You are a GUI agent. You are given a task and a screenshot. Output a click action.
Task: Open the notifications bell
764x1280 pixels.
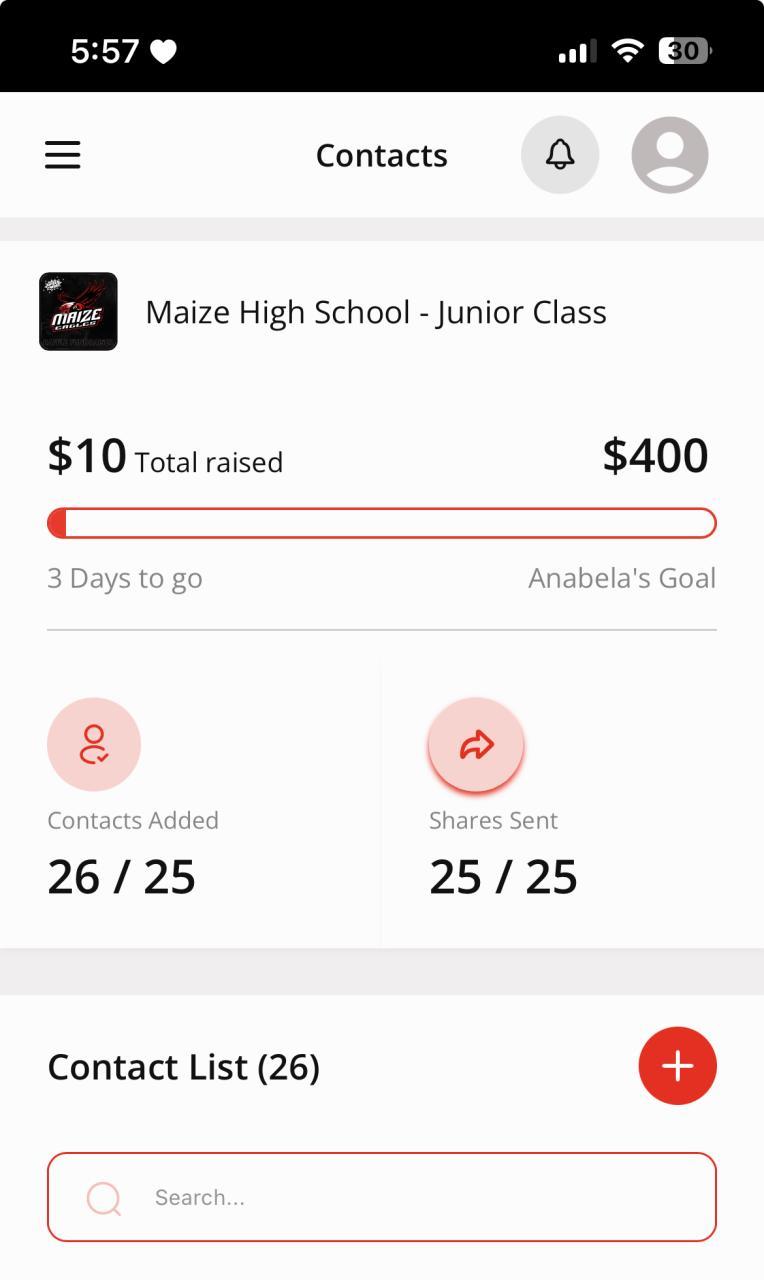(560, 155)
